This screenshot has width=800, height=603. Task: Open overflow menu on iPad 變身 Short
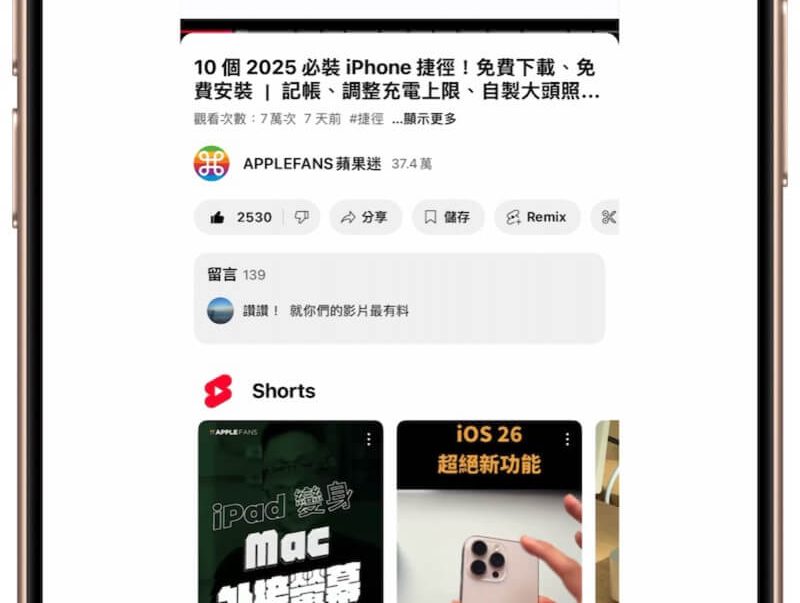point(368,439)
